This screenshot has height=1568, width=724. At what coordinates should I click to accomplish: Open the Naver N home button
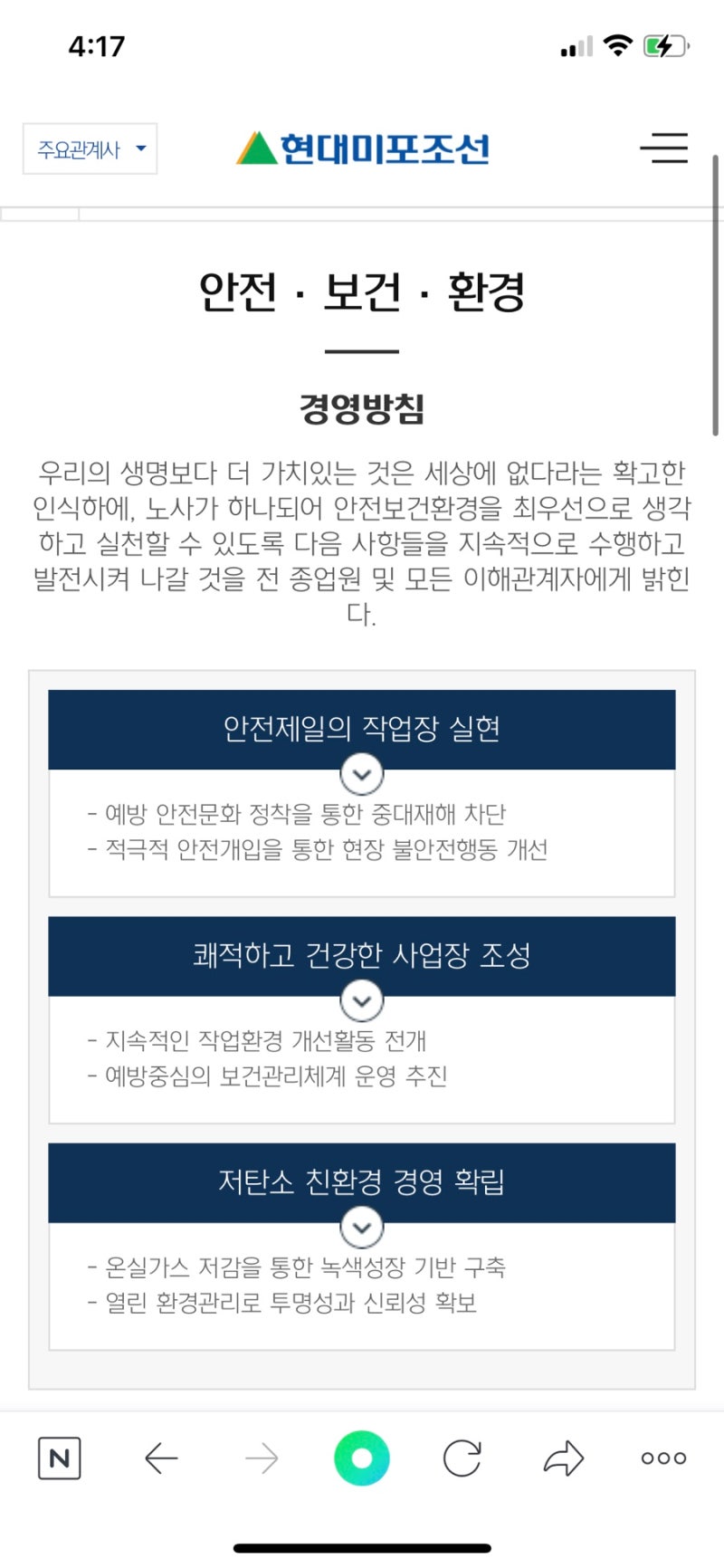[x=60, y=1458]
